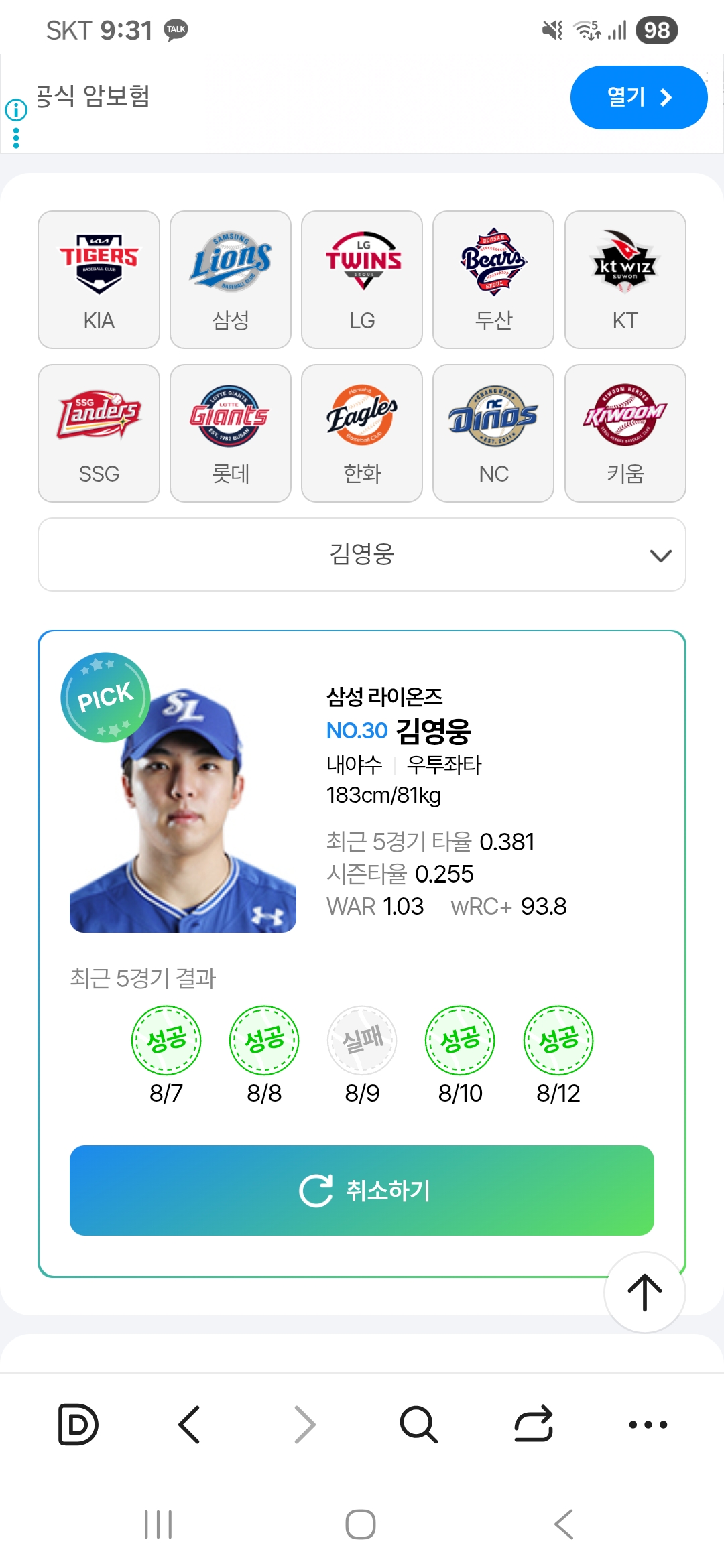Screen dimensions: 724x1568
Task: Open the browser more options menu
Action: 648,1424
